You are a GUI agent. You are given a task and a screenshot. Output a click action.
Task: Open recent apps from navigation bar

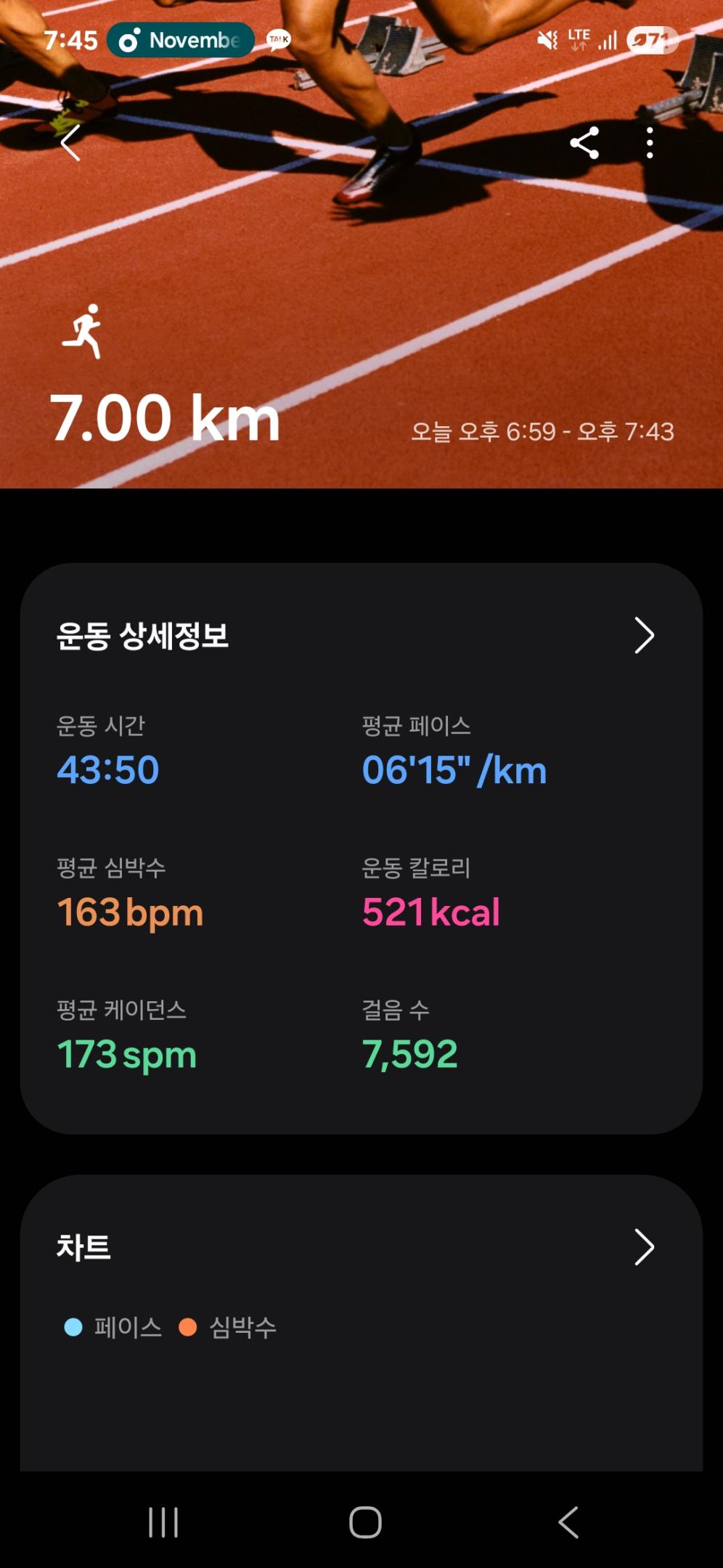tap(163, 1522)
